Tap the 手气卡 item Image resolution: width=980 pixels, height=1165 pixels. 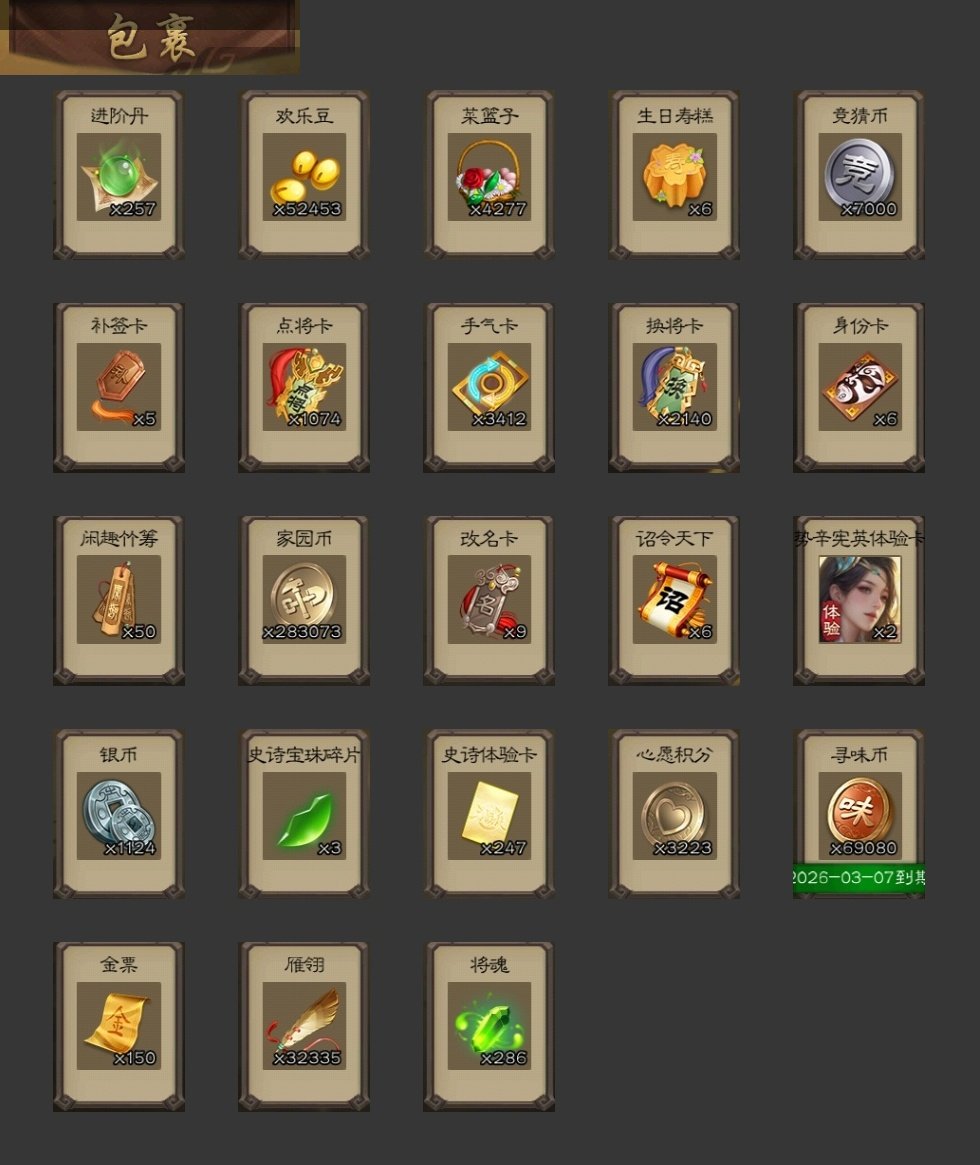click(489, 388)
